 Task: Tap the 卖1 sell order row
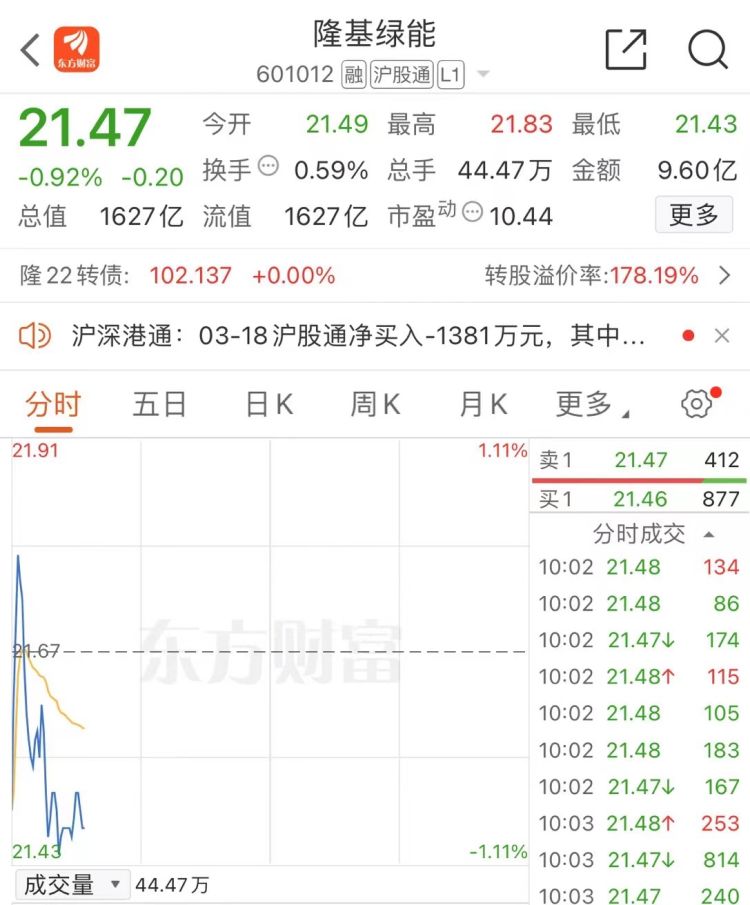click(639, 460)
